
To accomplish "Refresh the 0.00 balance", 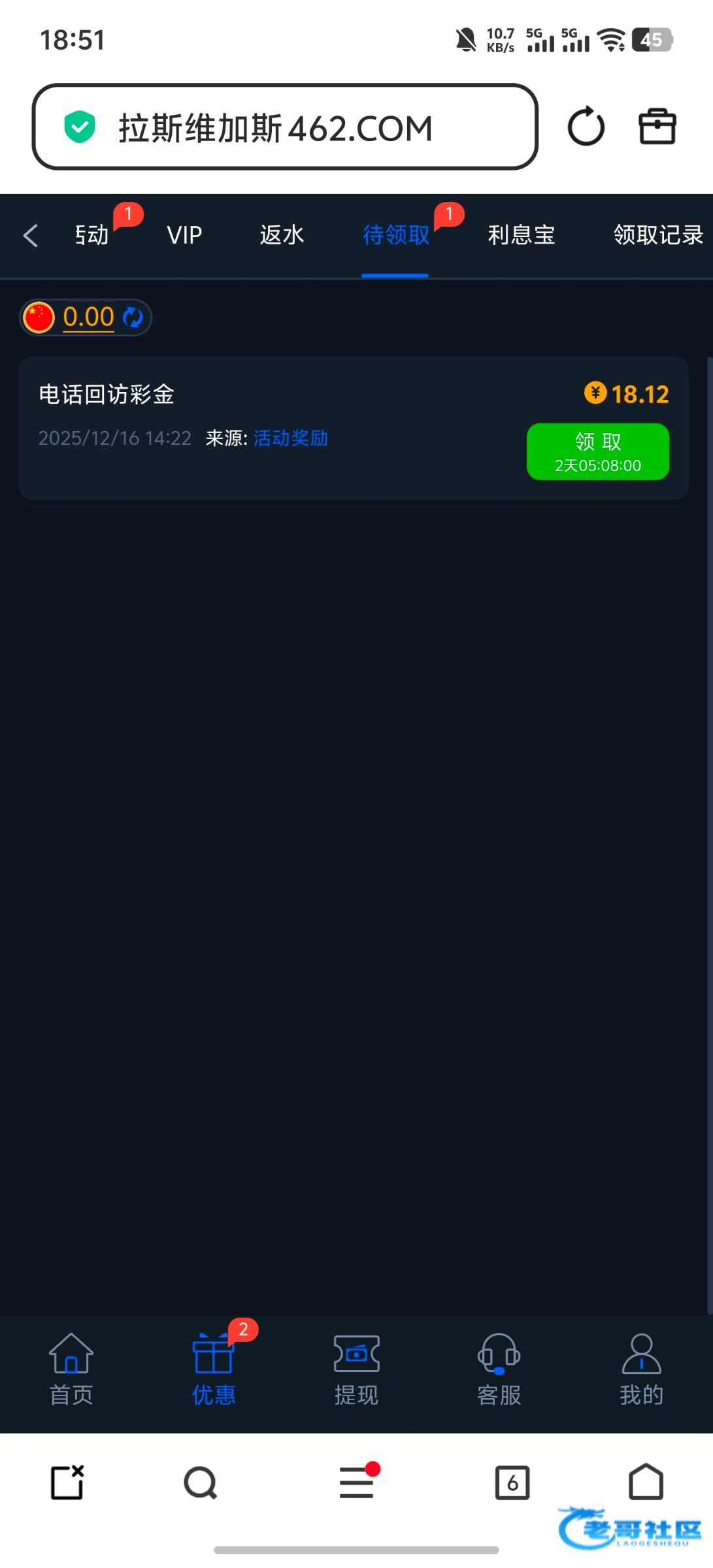I will (133, 318).
